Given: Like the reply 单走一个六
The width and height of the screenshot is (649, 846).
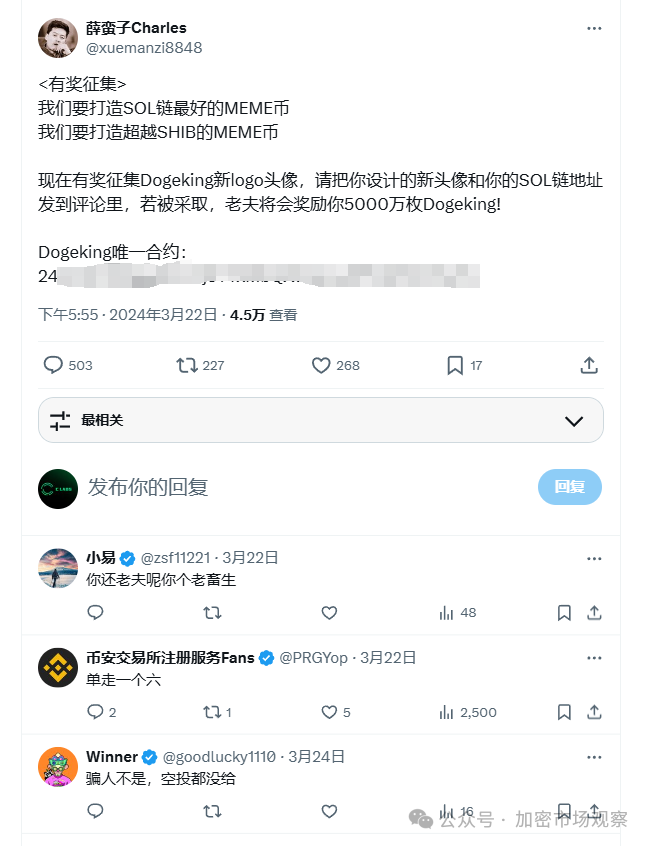Looking at the screenshot, I should coord(329,712).
